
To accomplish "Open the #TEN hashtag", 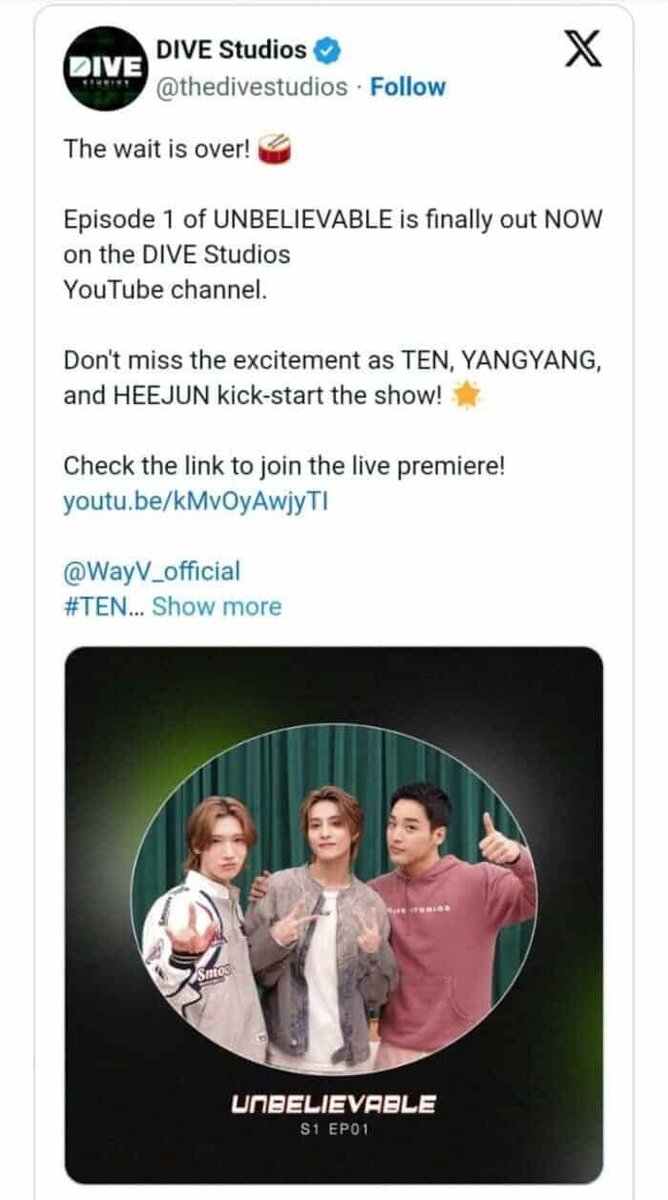I will click(96, 607).
